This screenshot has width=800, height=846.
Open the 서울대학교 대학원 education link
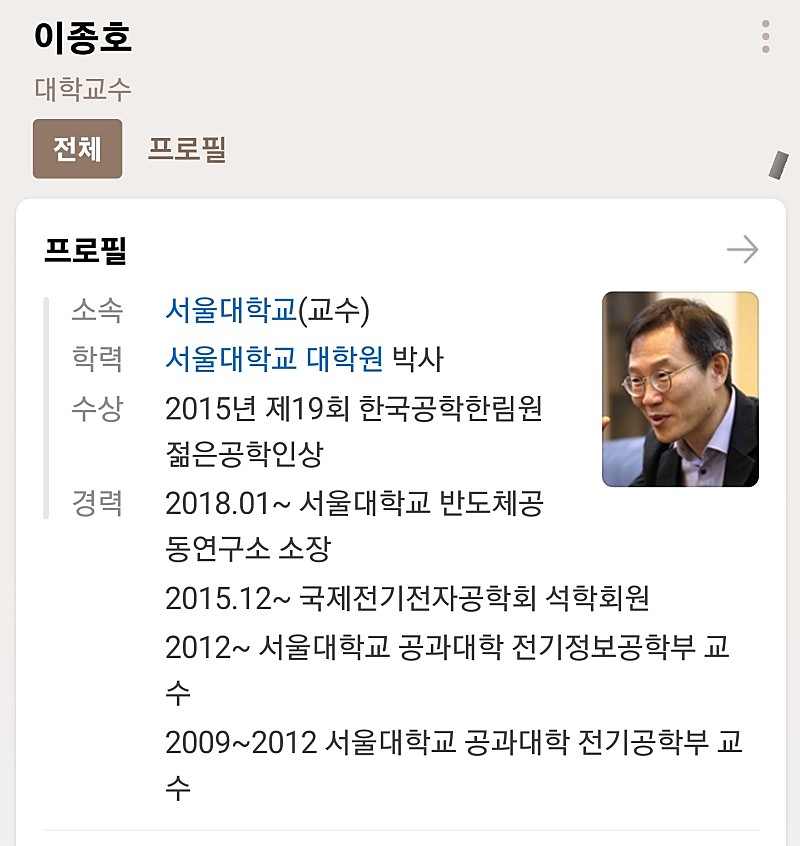pos(274,358)
